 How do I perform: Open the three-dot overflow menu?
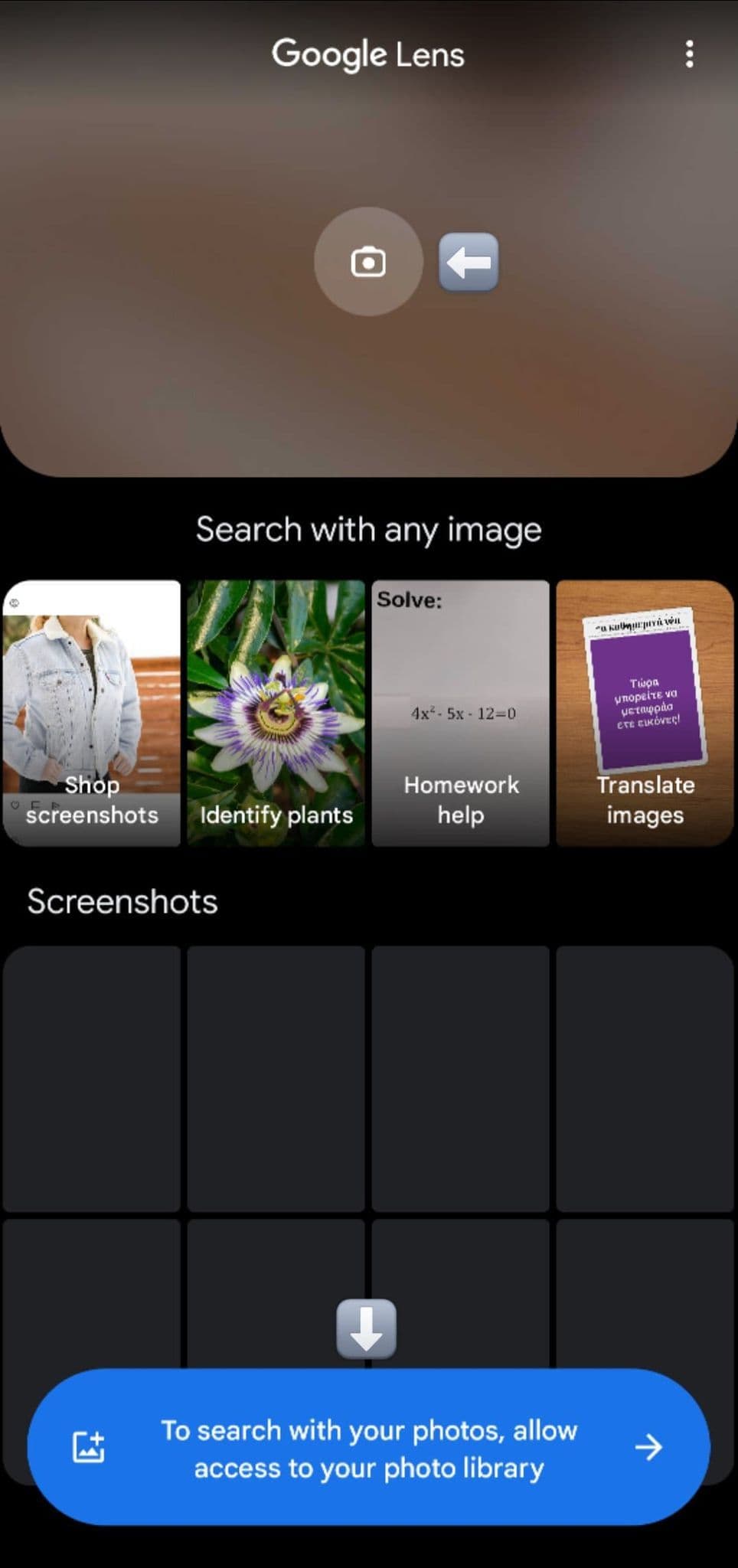[689, 54]
